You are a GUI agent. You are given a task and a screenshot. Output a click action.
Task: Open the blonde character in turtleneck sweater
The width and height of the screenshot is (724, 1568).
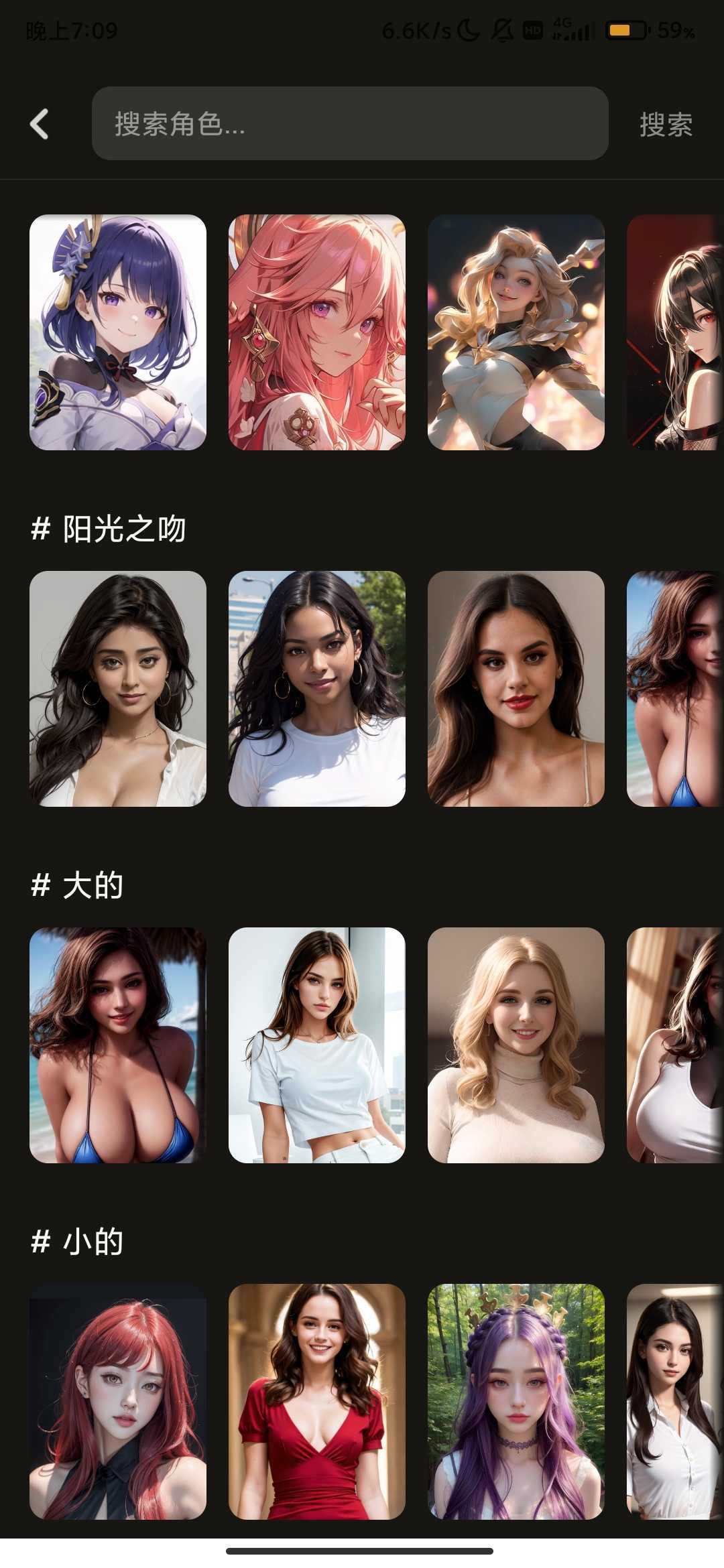[516, 1045]
